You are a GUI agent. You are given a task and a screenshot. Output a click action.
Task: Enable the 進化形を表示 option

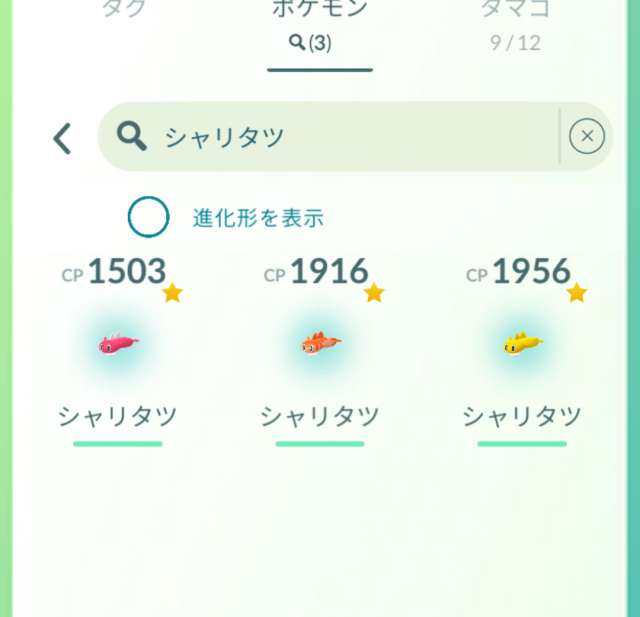point(149,217)
